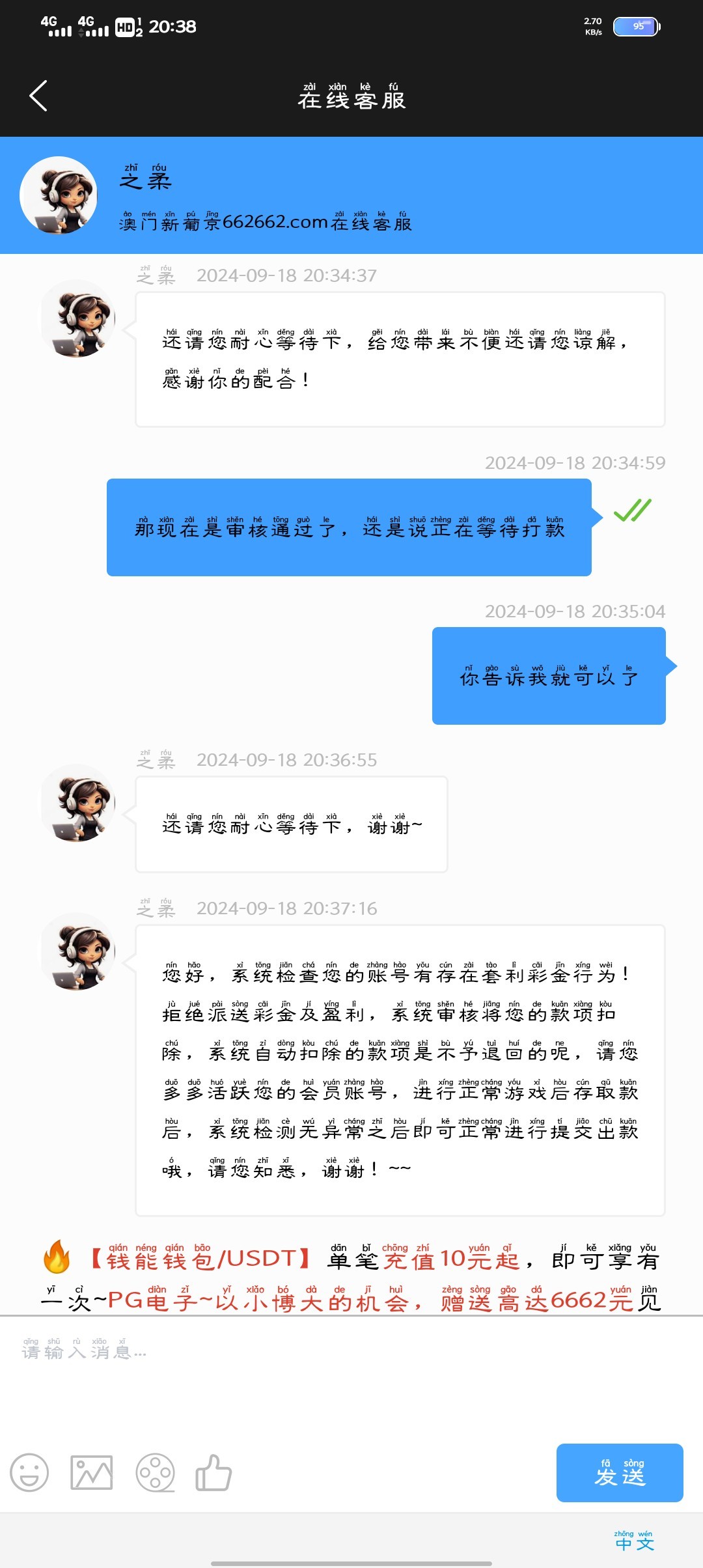Open the emoji picker
703x1568 pixels.
click(29, 1473)
